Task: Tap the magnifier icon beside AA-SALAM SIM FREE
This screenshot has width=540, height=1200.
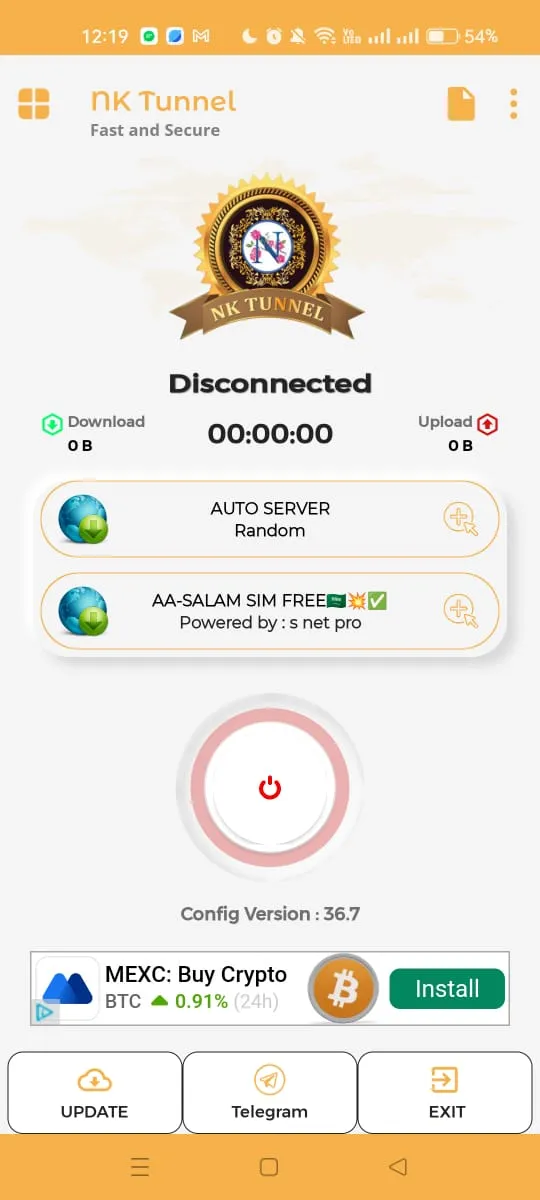Action: [460, 611]
